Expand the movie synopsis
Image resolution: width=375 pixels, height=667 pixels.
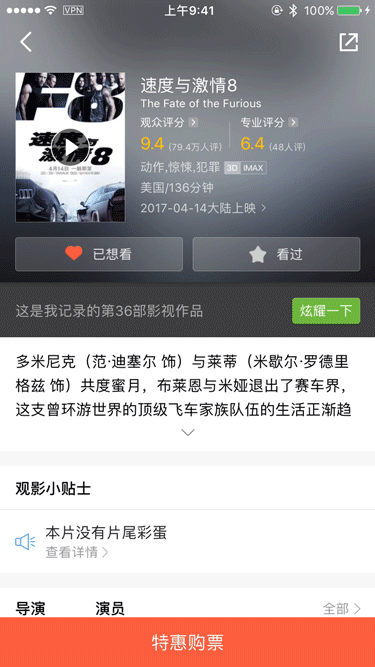[188, 432]
